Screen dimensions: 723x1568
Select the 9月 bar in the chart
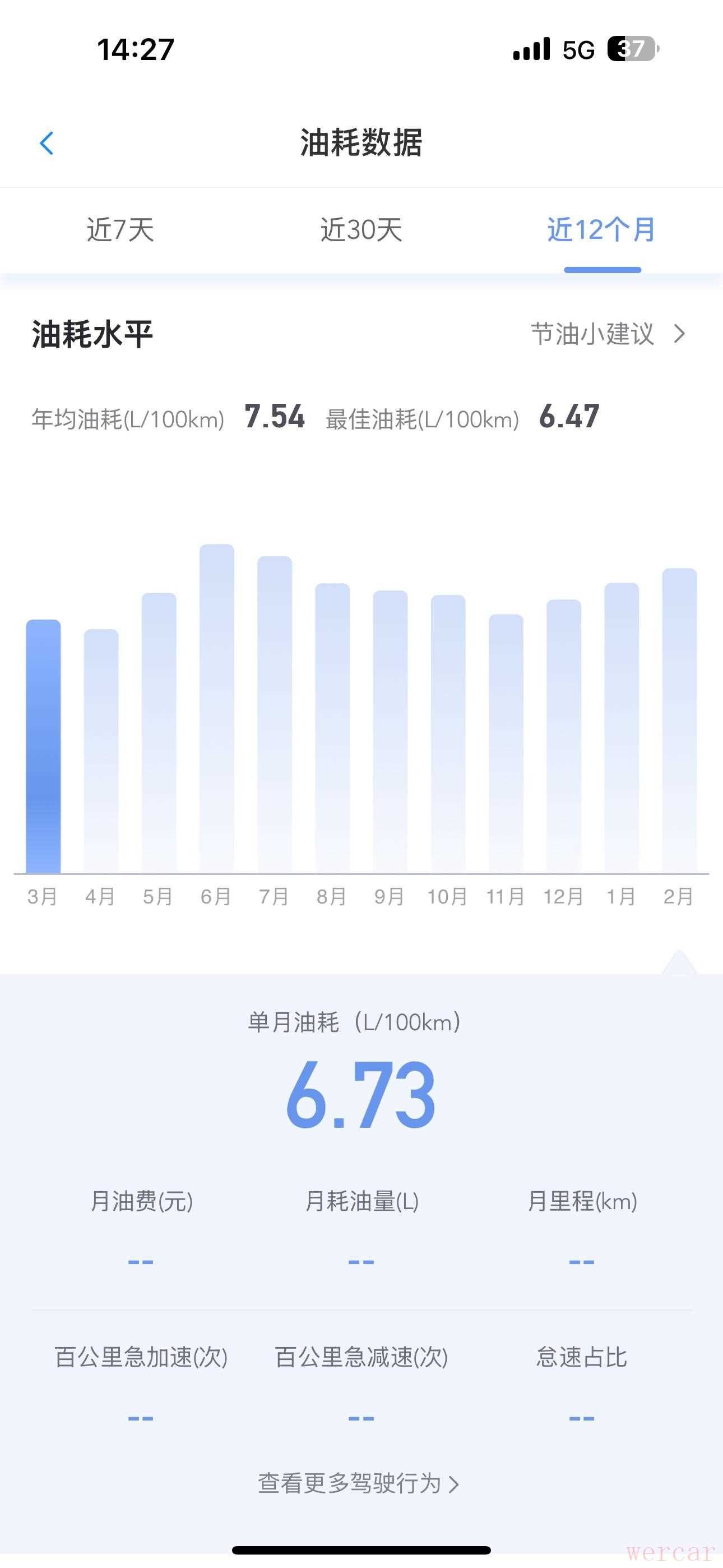coord(390,732)
